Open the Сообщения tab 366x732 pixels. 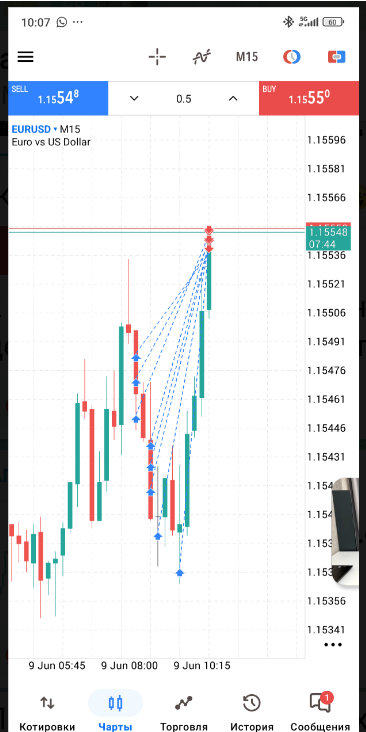320,712
